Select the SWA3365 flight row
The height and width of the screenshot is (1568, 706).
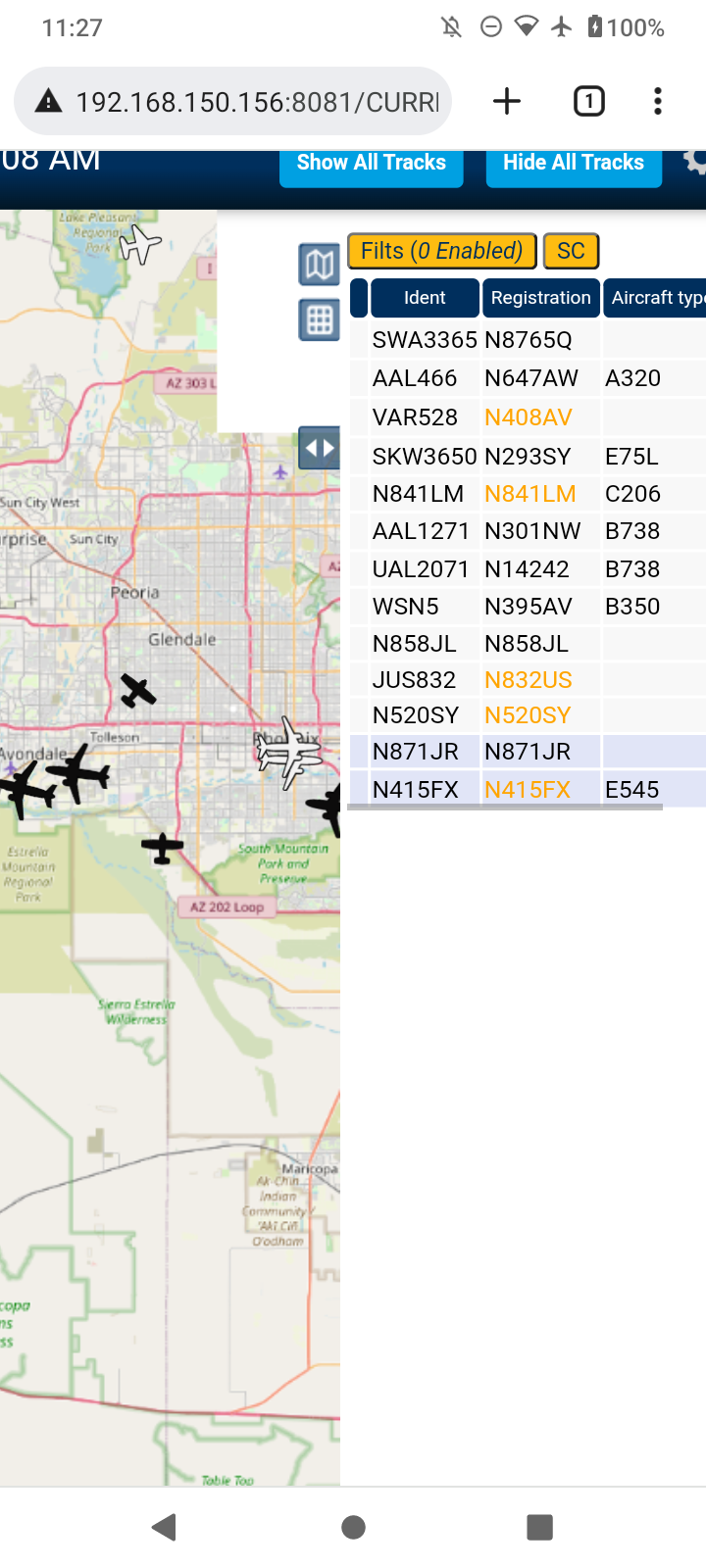(528, 340)
